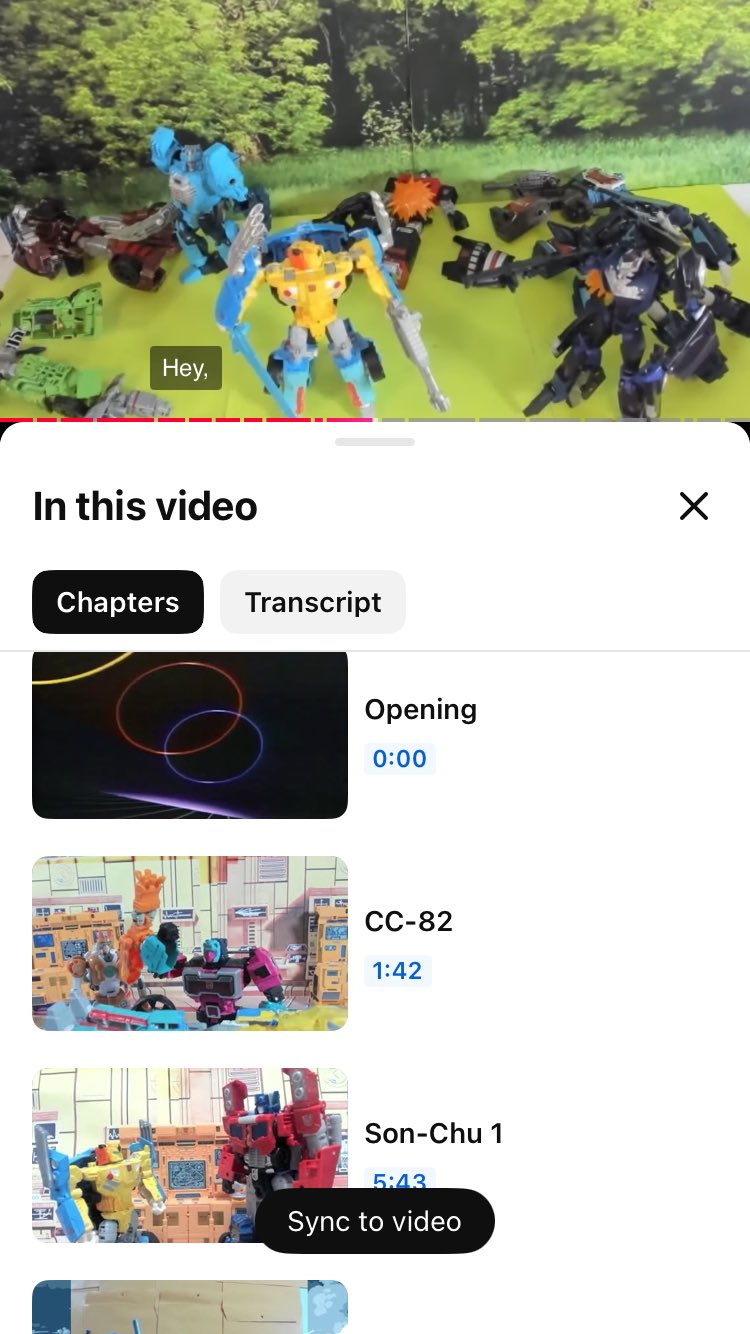Tap Sync to video button
Viewport: 750px width, 1334px height.
point(375,1221)
